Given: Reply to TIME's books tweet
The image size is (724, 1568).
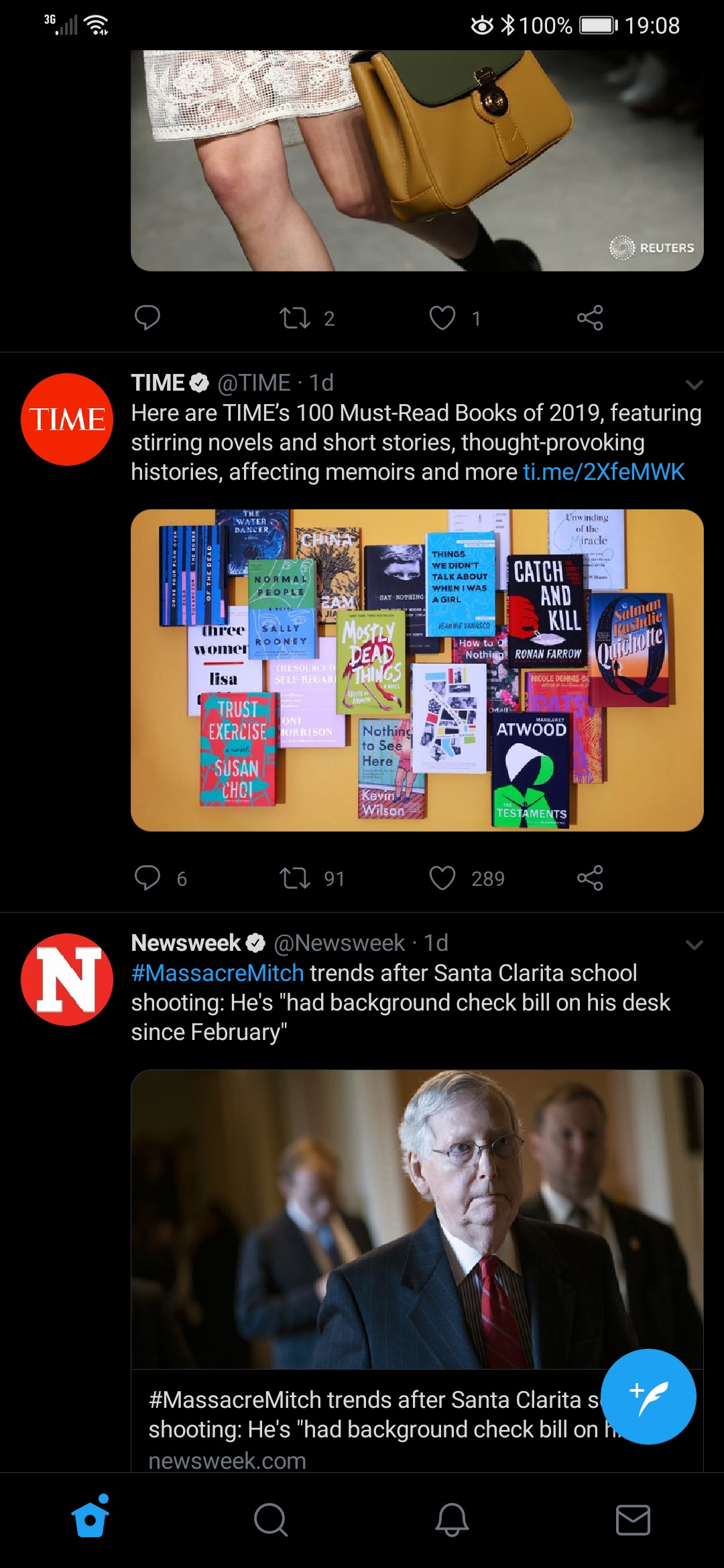Looking at the screenshot, I should (x=147, y=878).
